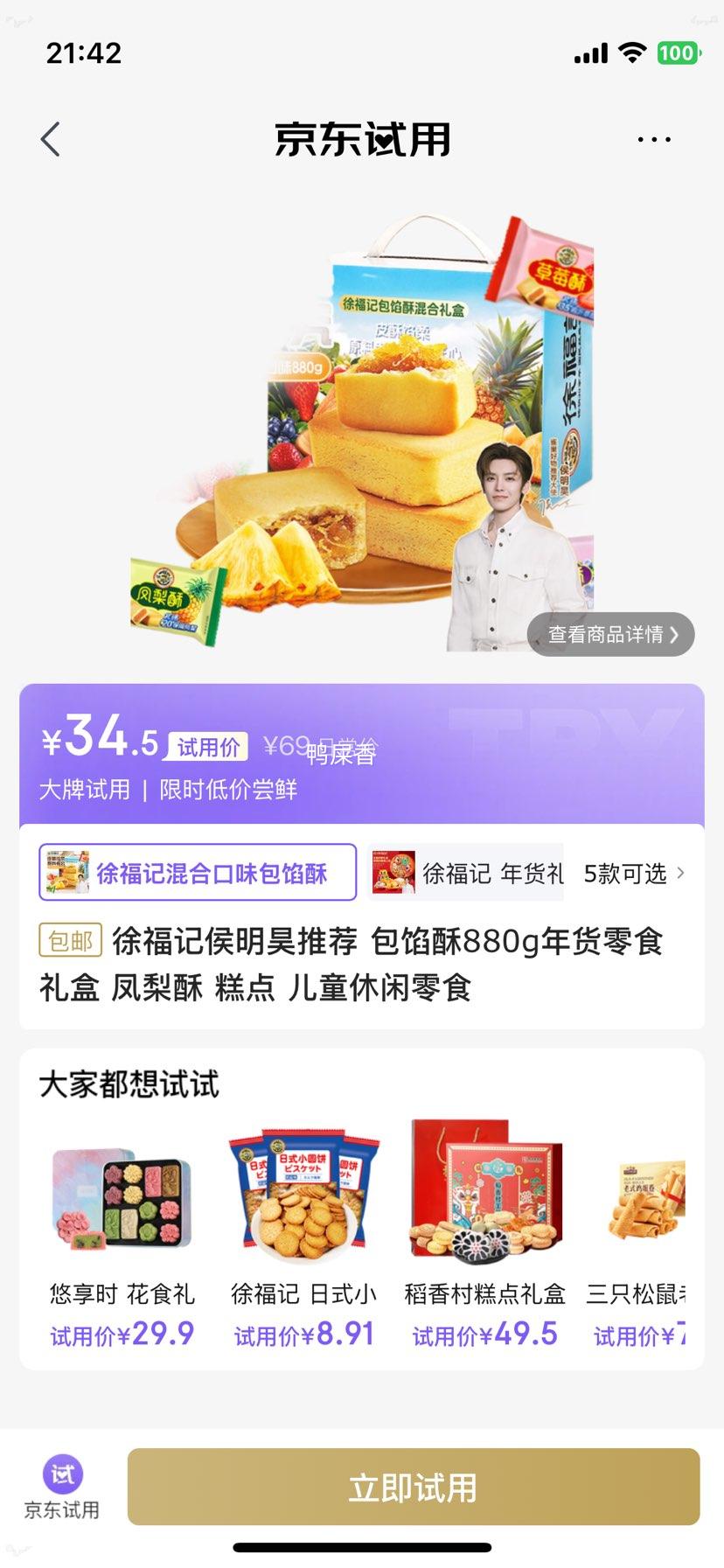Tap the 立即试用 button to start trial
Screen dimensions: 724x1568
coord(414,1487)
